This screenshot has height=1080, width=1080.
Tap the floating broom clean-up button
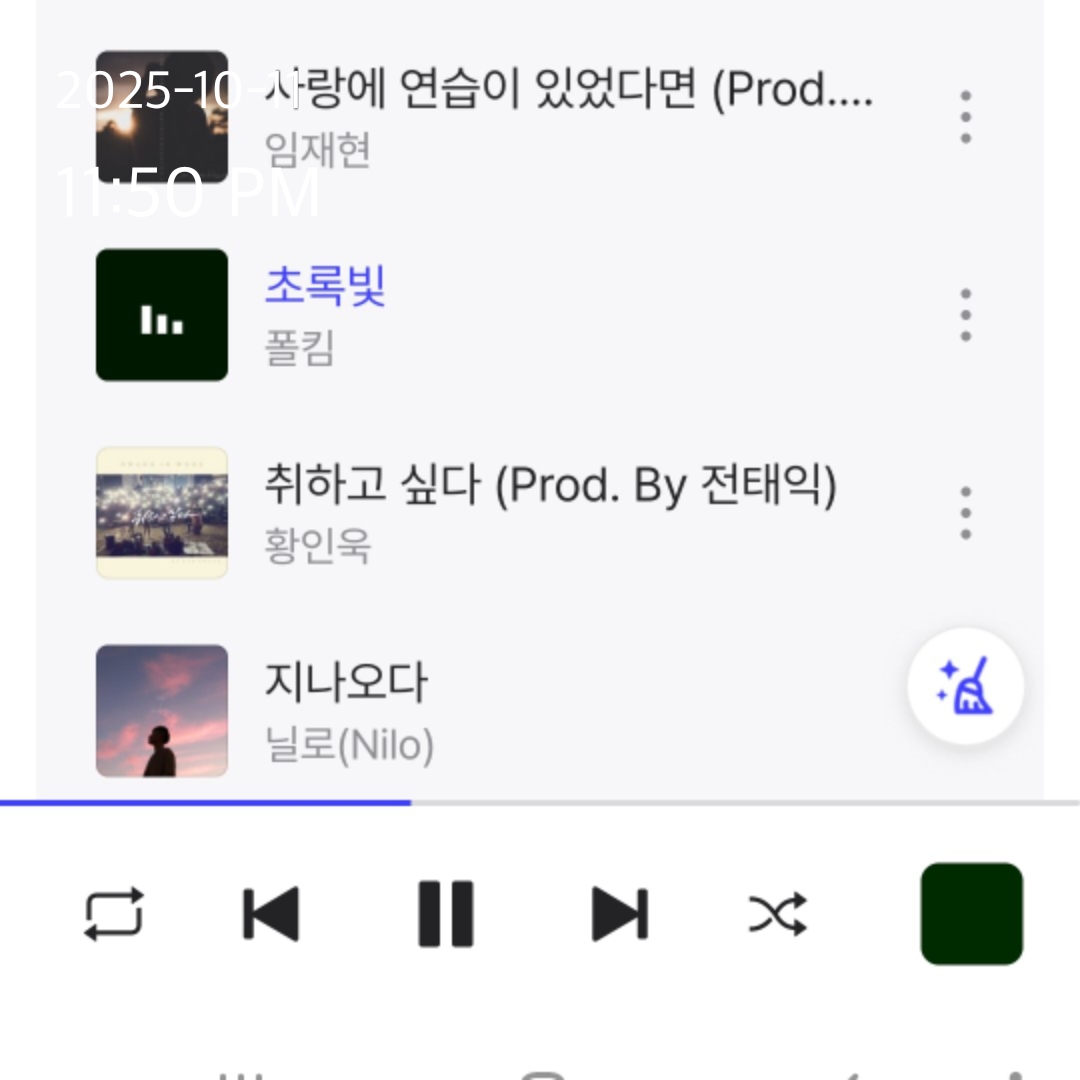point(965,686)
